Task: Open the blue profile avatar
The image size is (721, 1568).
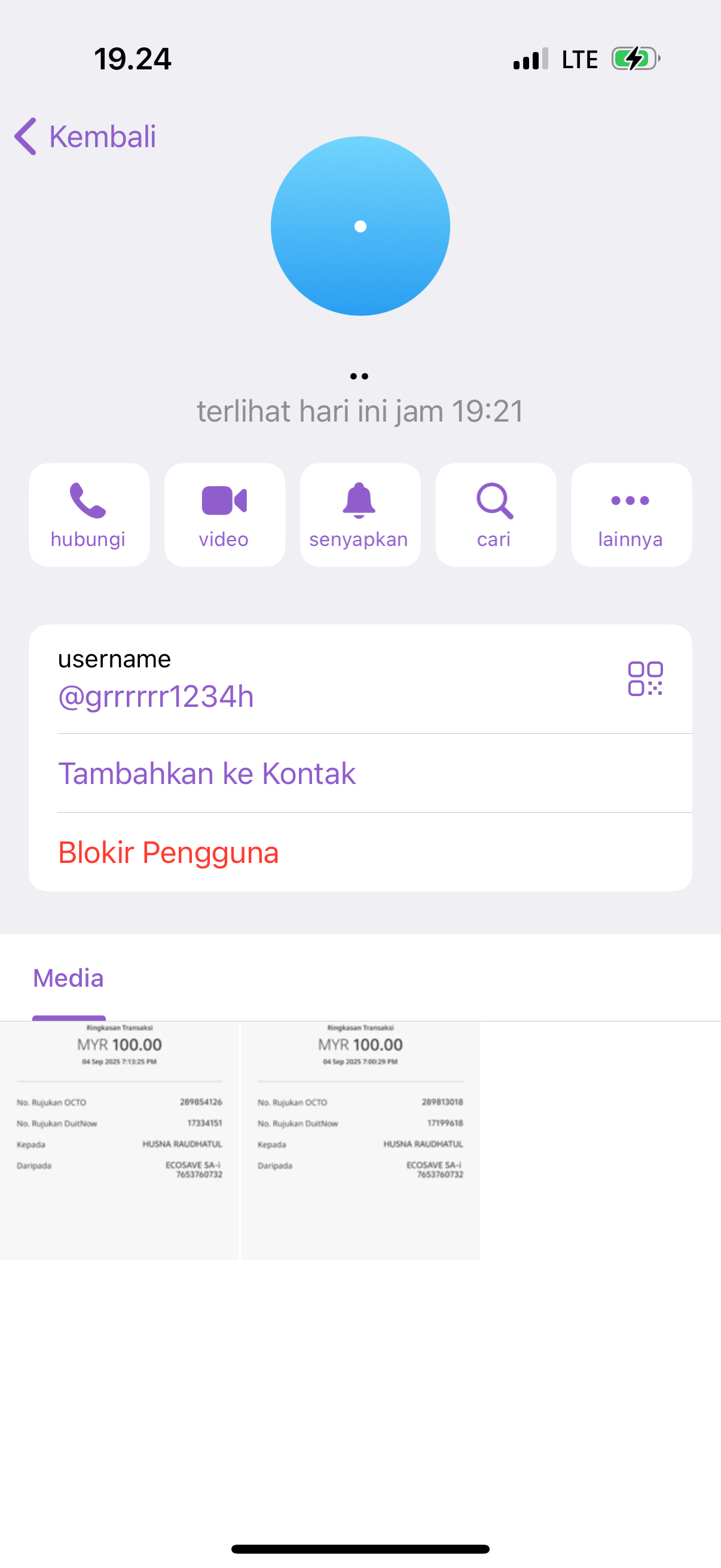Action: coord(360,226)
